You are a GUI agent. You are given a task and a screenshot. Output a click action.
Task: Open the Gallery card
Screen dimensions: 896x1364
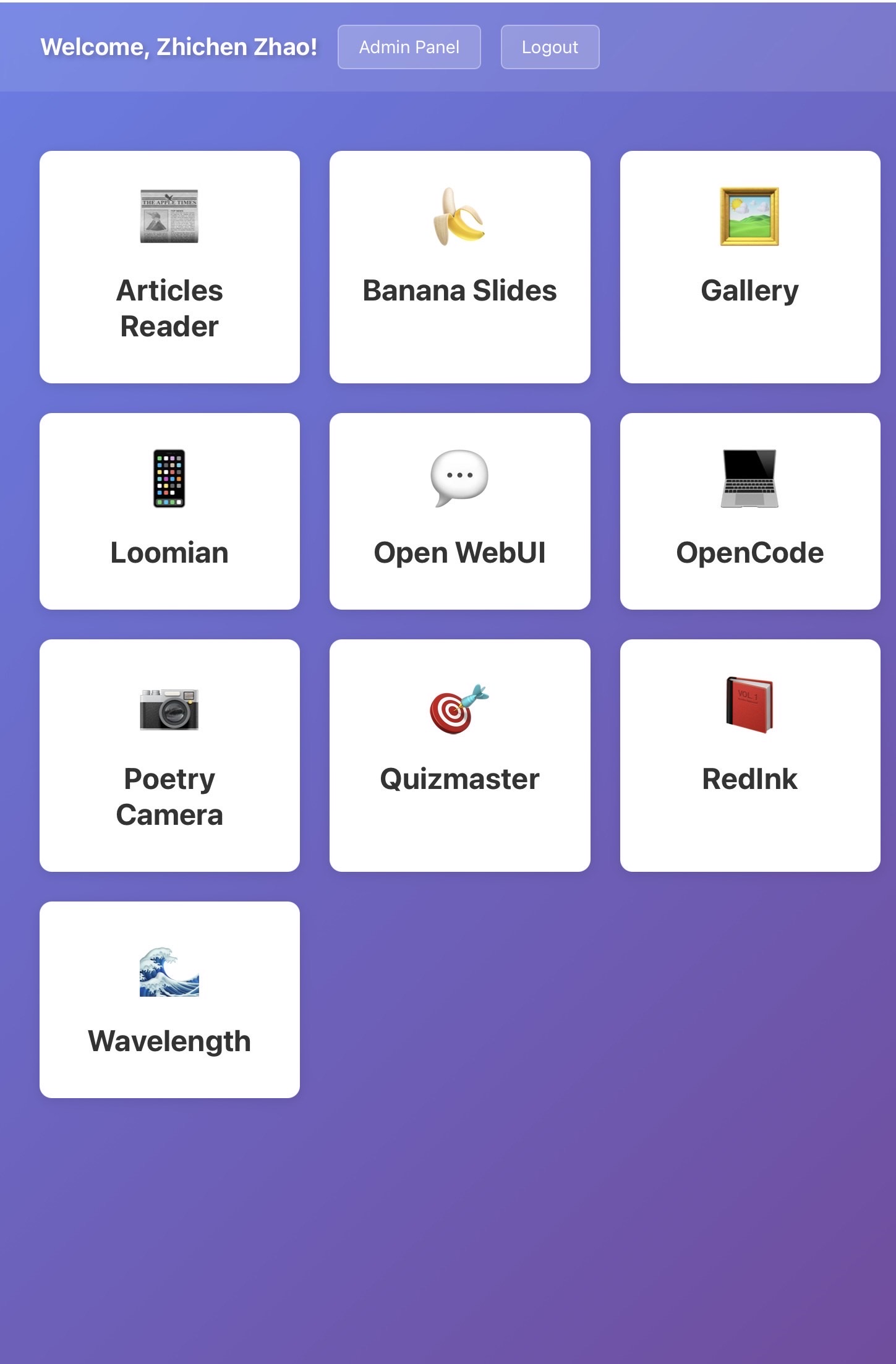pyautogui.click(x=749, y=267)
